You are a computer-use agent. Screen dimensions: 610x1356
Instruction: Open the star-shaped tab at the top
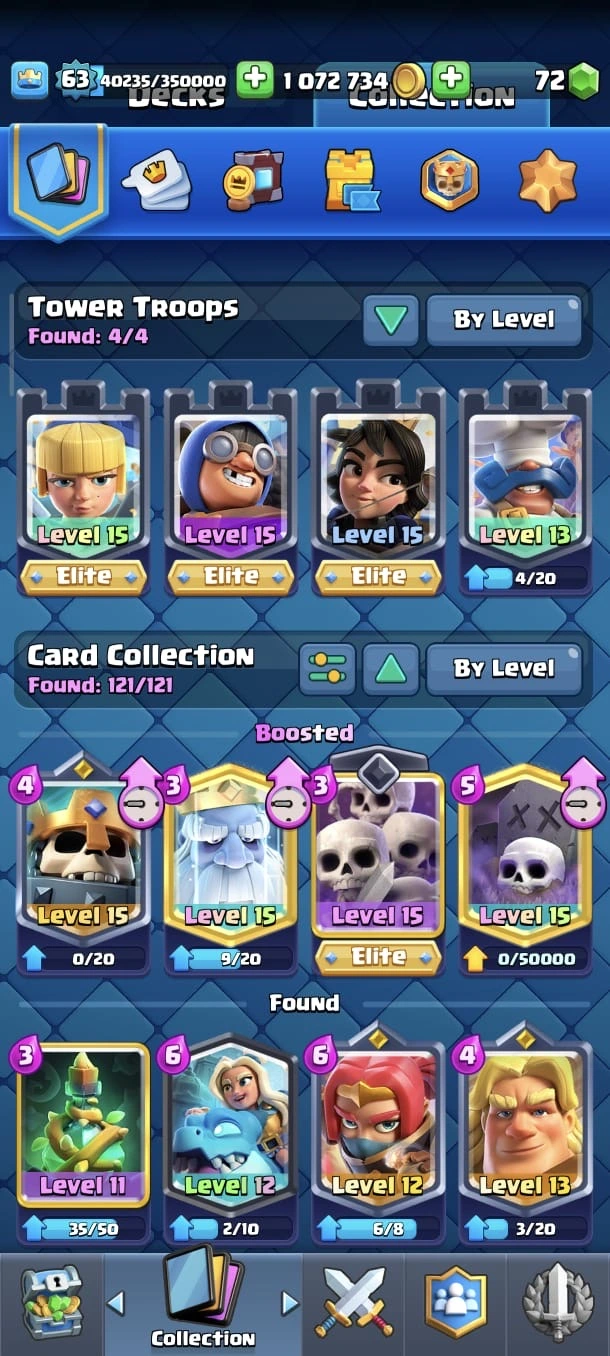pyautogui.click(x=547, y=181)
